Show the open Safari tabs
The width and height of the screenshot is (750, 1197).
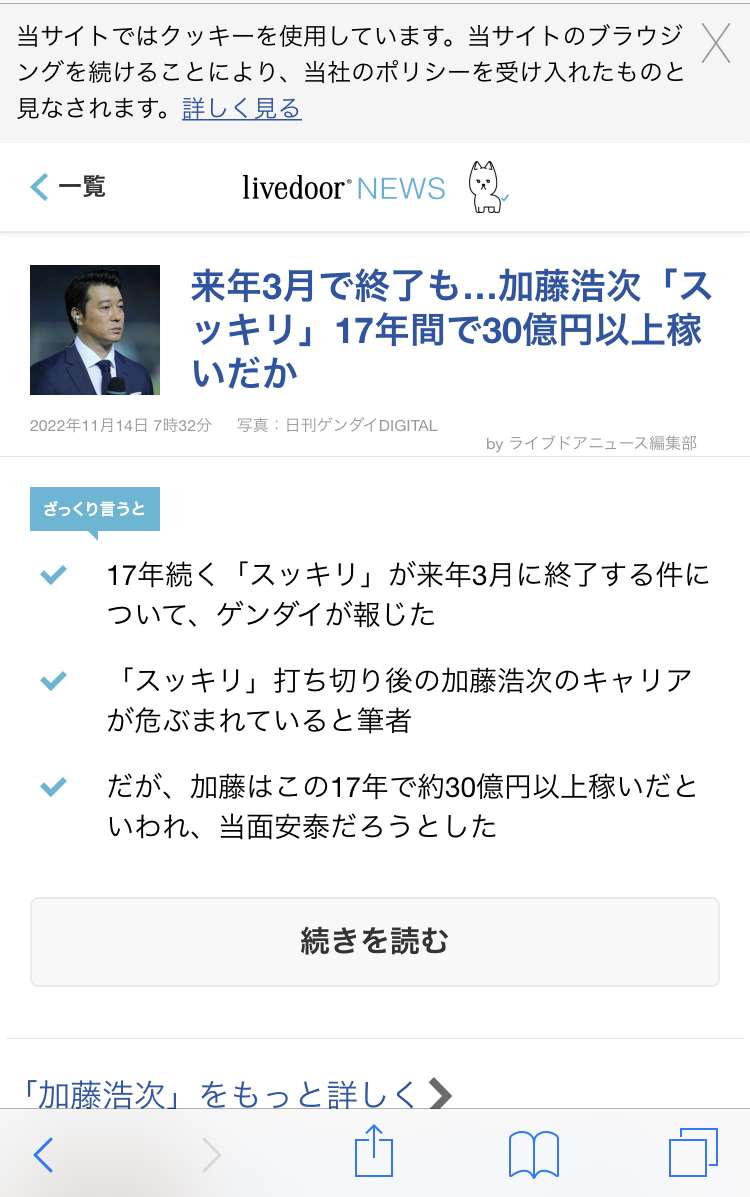(x=692, y=1153)
